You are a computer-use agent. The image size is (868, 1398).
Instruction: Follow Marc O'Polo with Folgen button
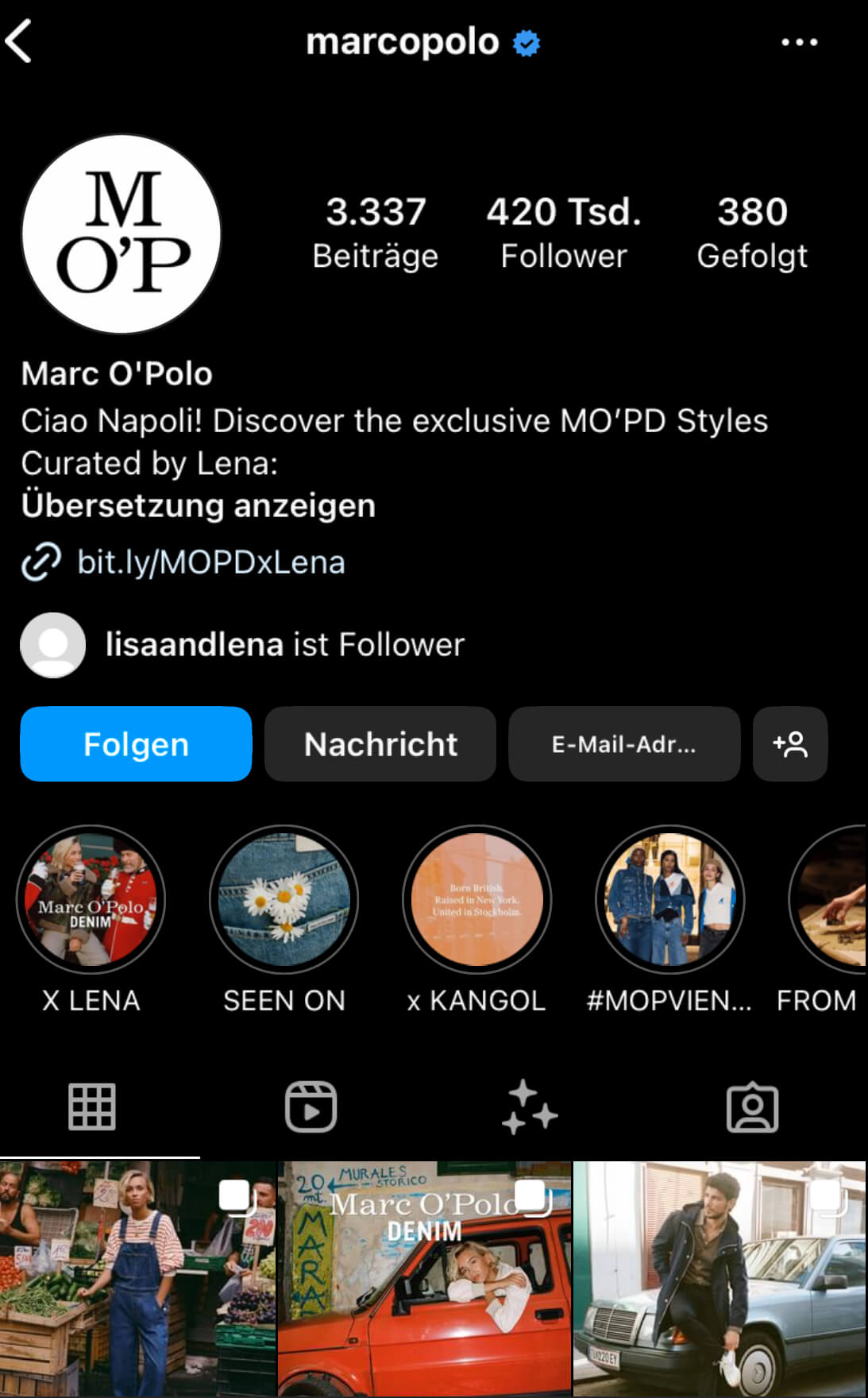pyautogui.click(x=136, y=743)
